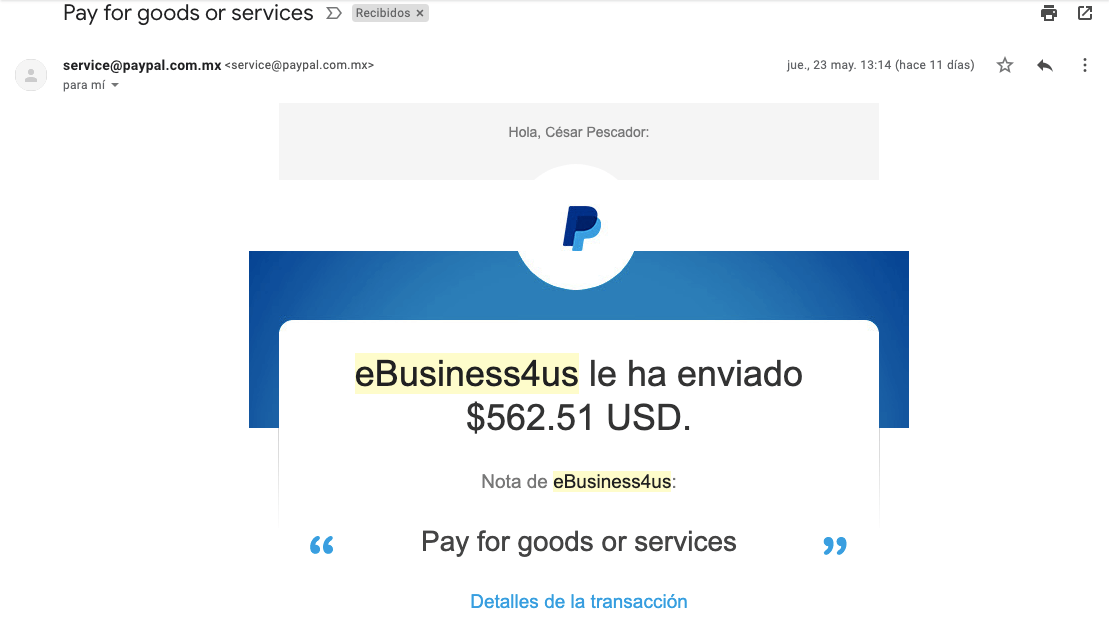Open email in a new window
Image resolution: width=1109 pixels, height=643 pixels.
[x=1085, y=13]
